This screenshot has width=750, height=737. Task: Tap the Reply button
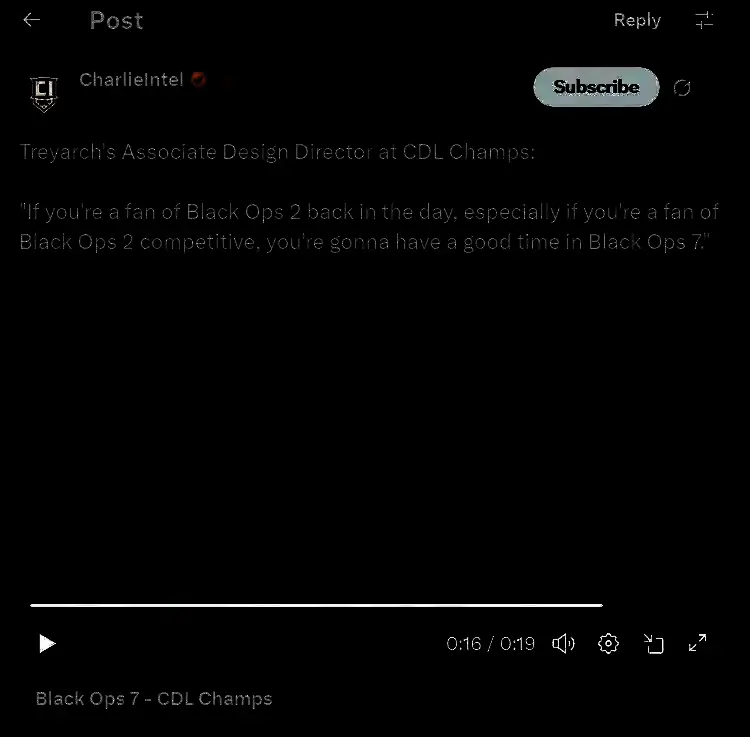click(x=637, y=20)
